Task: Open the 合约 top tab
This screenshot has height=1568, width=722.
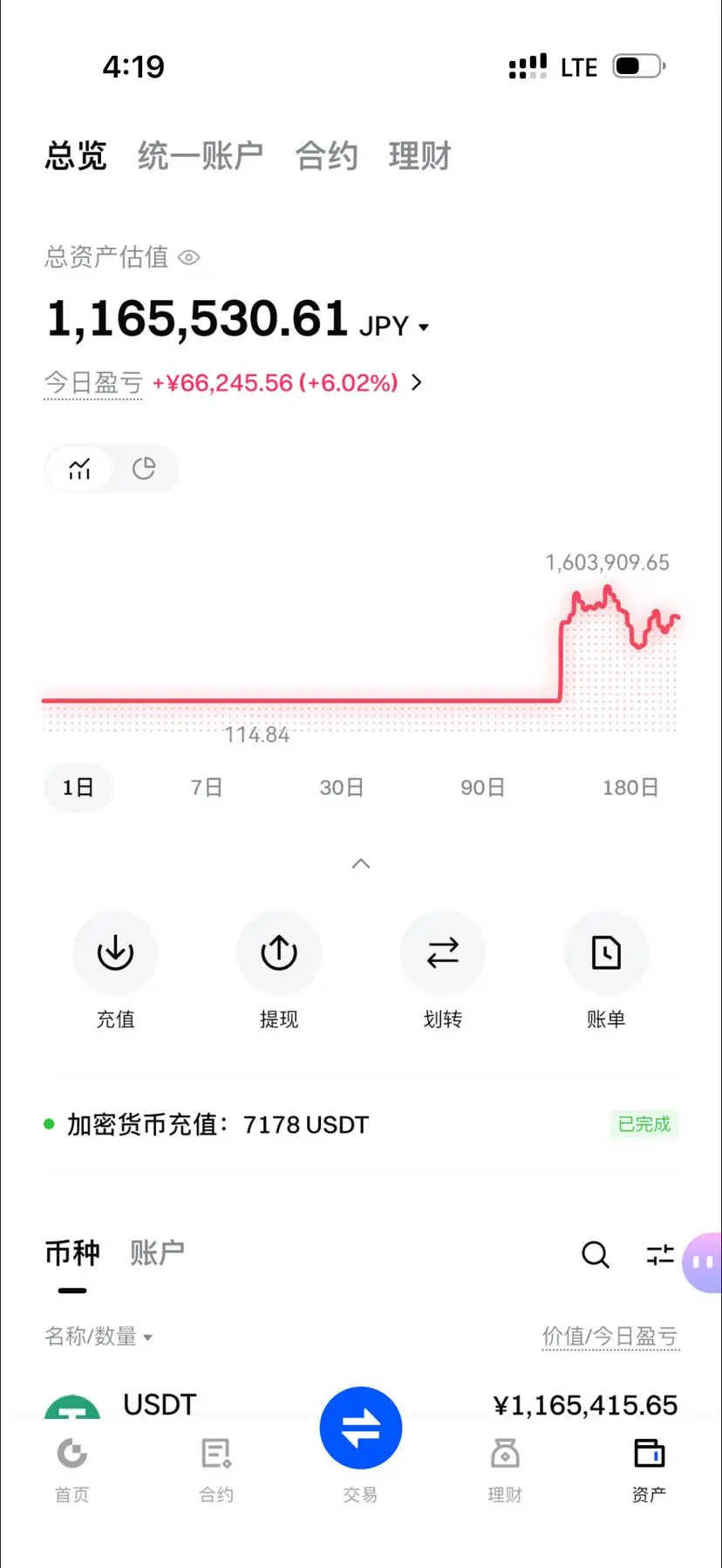Action: [327, 156]
